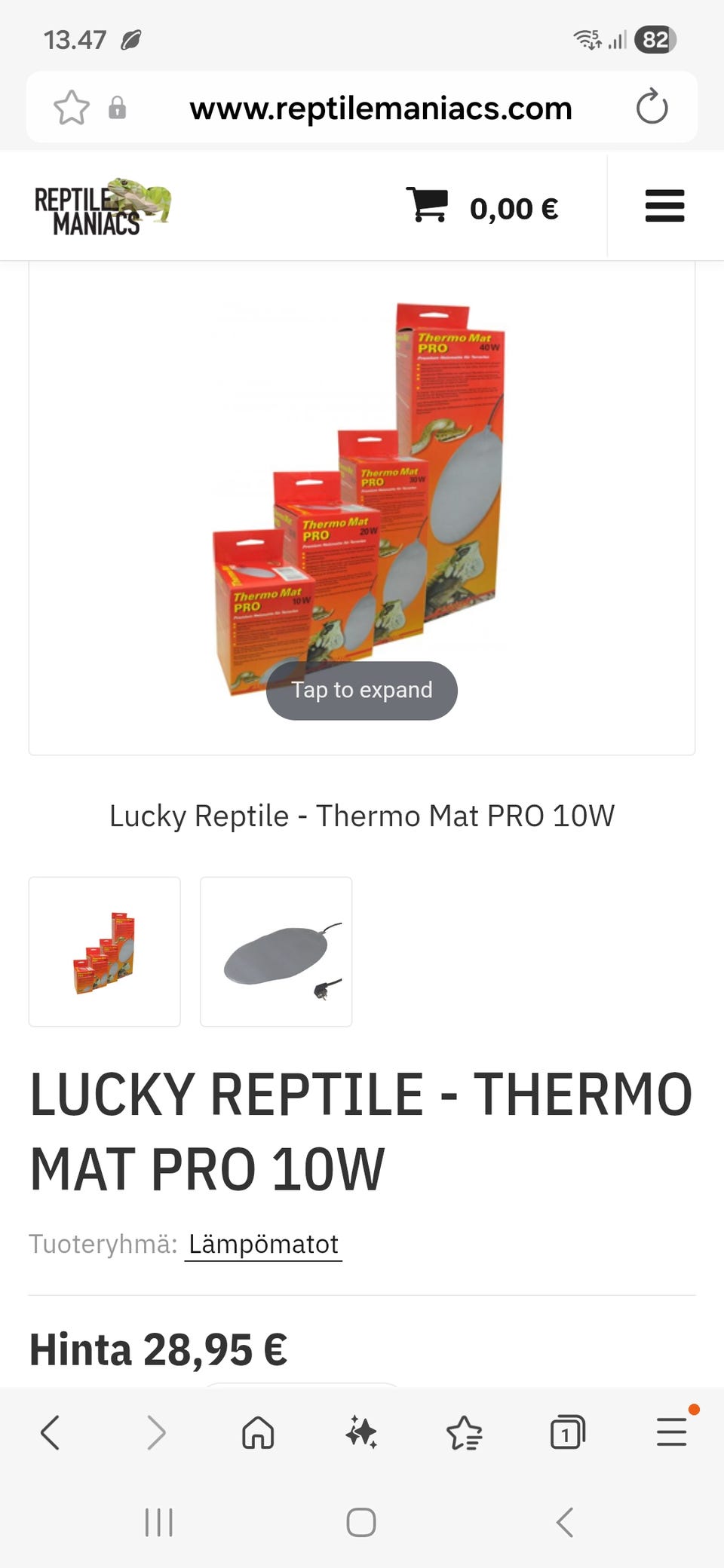Expand the main product image
The width and height of the screenshot is (724, 1568).
click(x=361, y=690)
